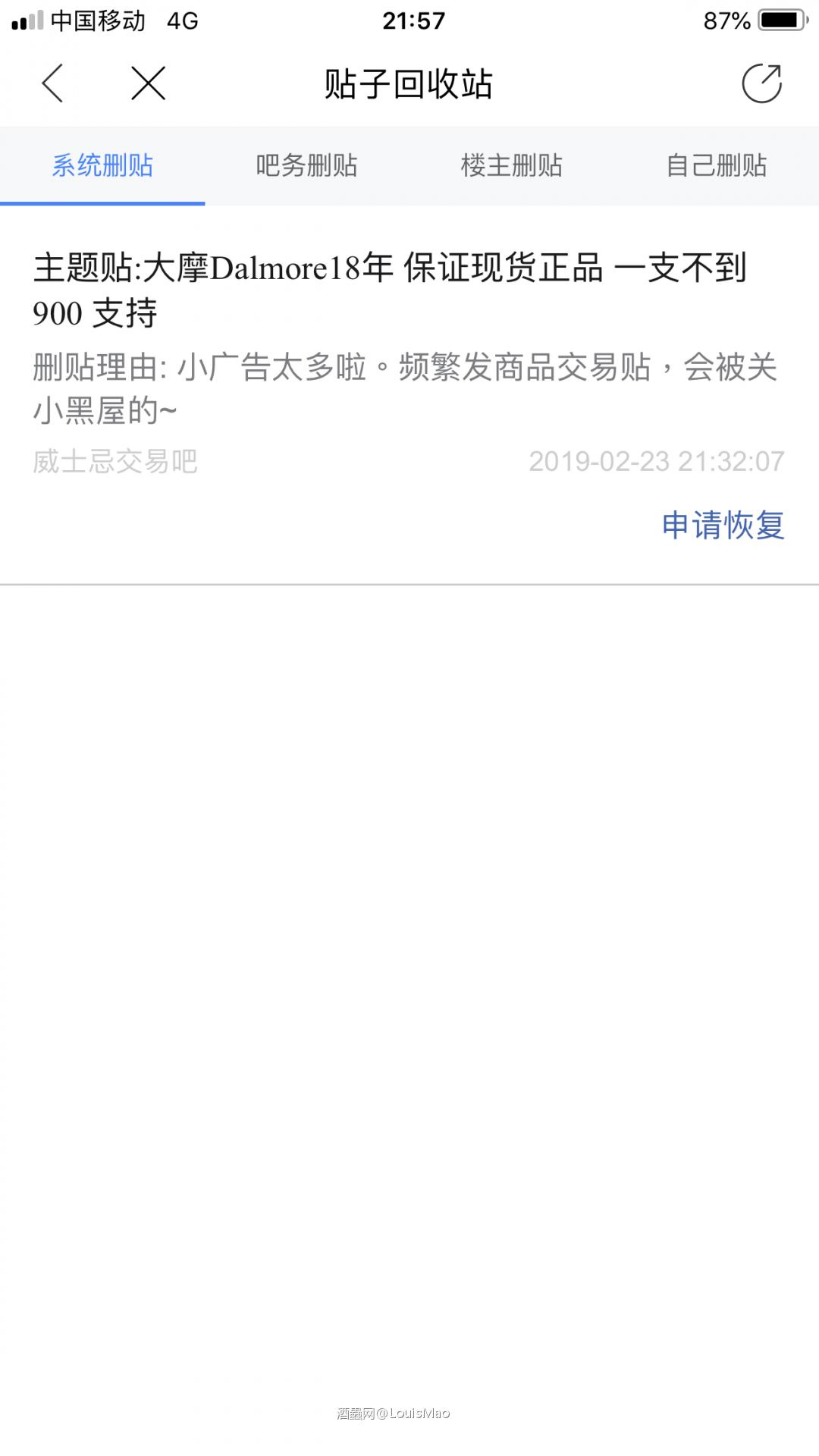Tap the 21:57 clock in the status bar
This screenshot has height=1456, width=819.
409,20
